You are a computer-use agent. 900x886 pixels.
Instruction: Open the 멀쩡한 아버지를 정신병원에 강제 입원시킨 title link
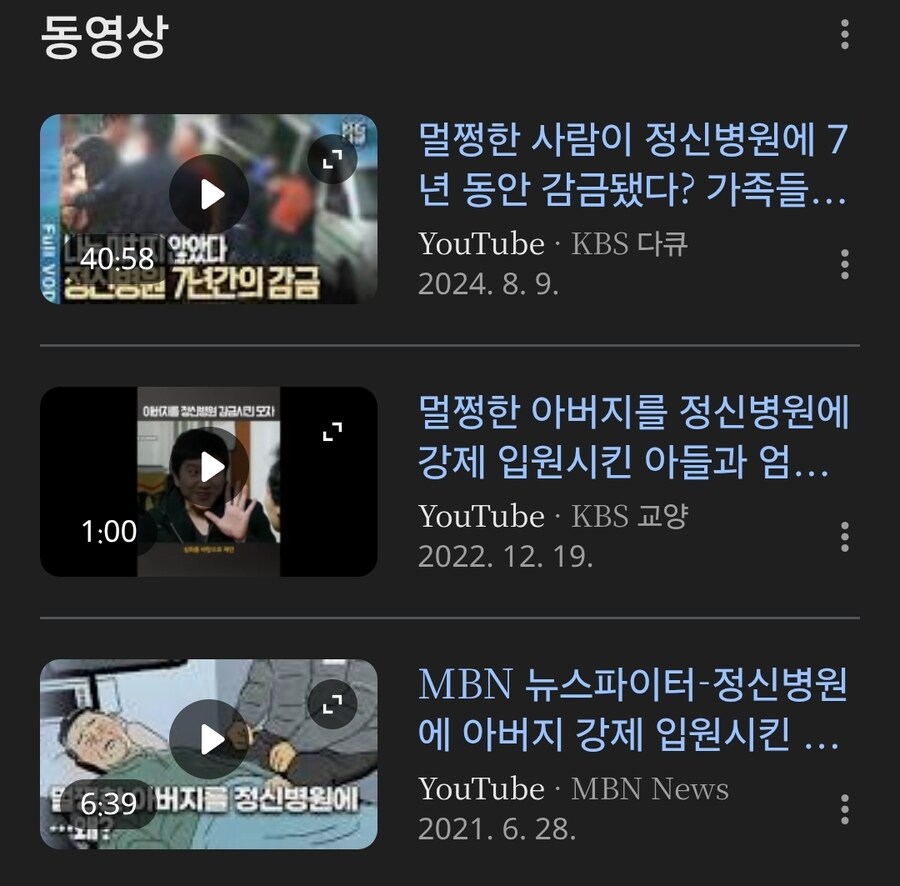click(632, 438)
